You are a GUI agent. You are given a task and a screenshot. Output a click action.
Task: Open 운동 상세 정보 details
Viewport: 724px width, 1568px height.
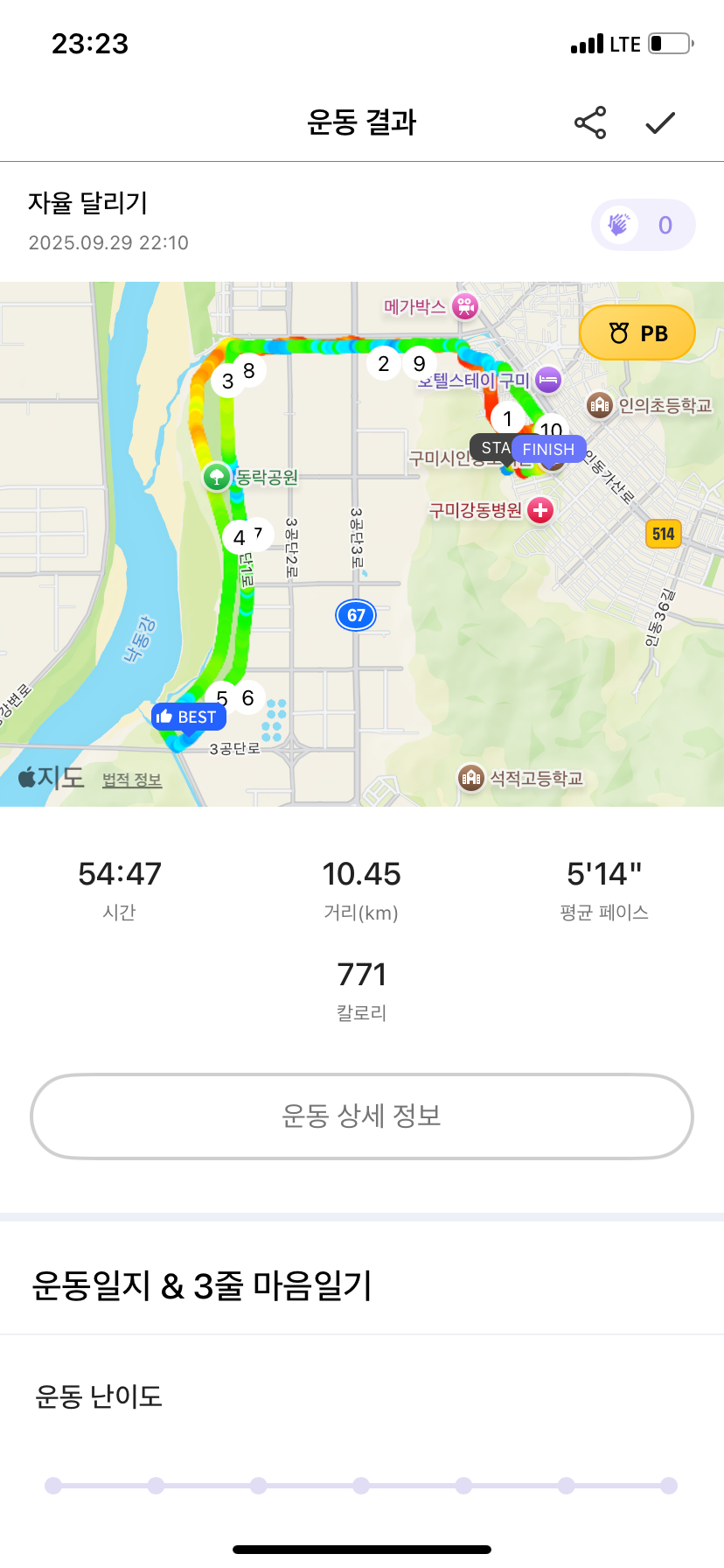[362, 1116]
